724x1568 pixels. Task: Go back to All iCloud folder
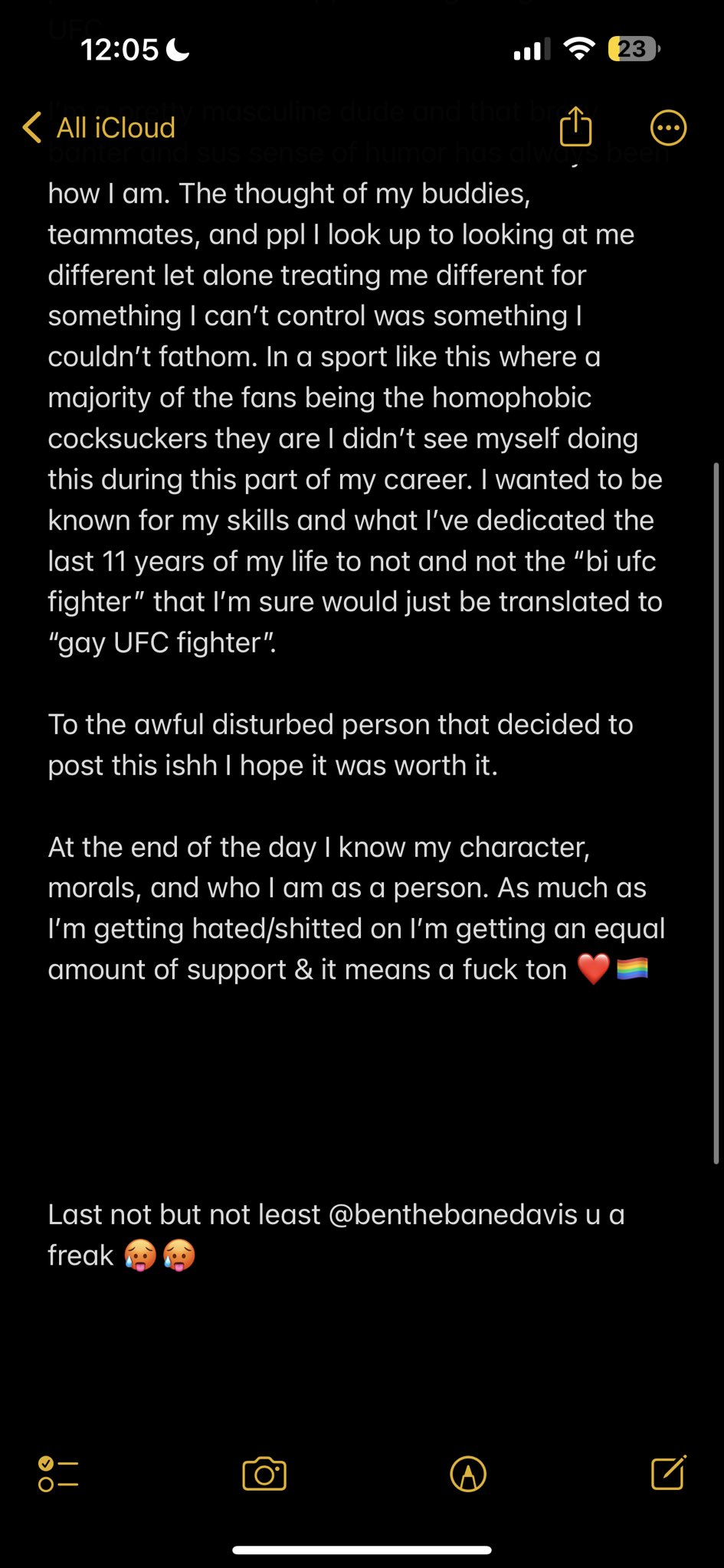tap(99, 128)
